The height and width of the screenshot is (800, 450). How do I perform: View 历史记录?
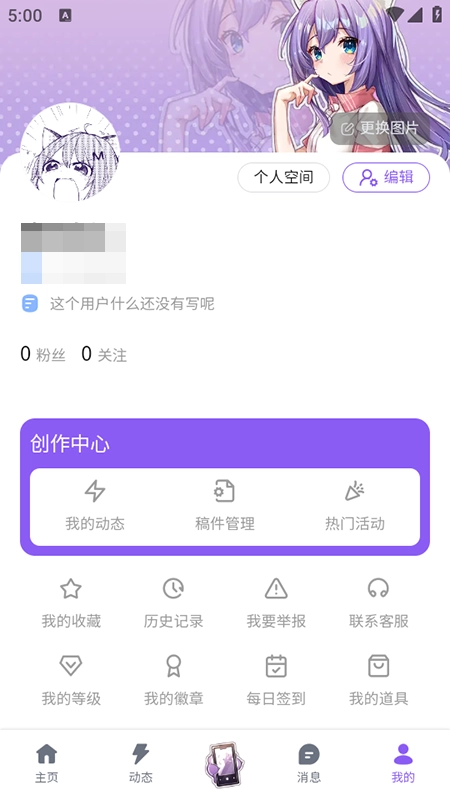pos(173,603)
